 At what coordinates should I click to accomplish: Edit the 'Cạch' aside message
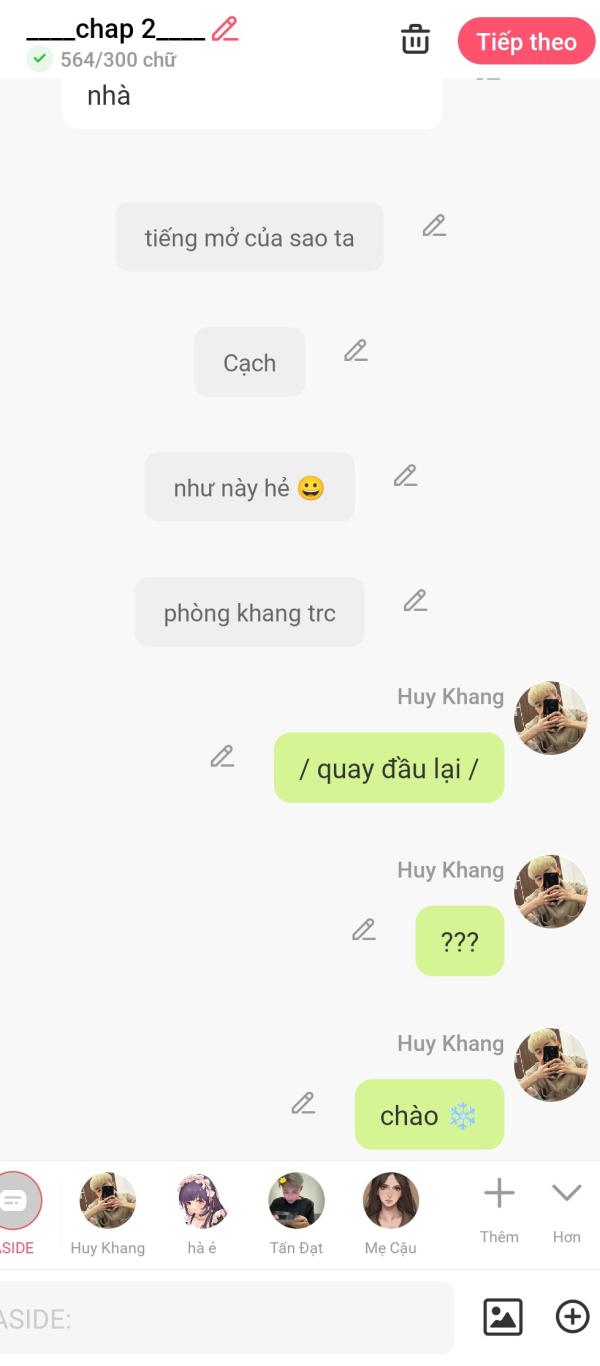(356, 351)
